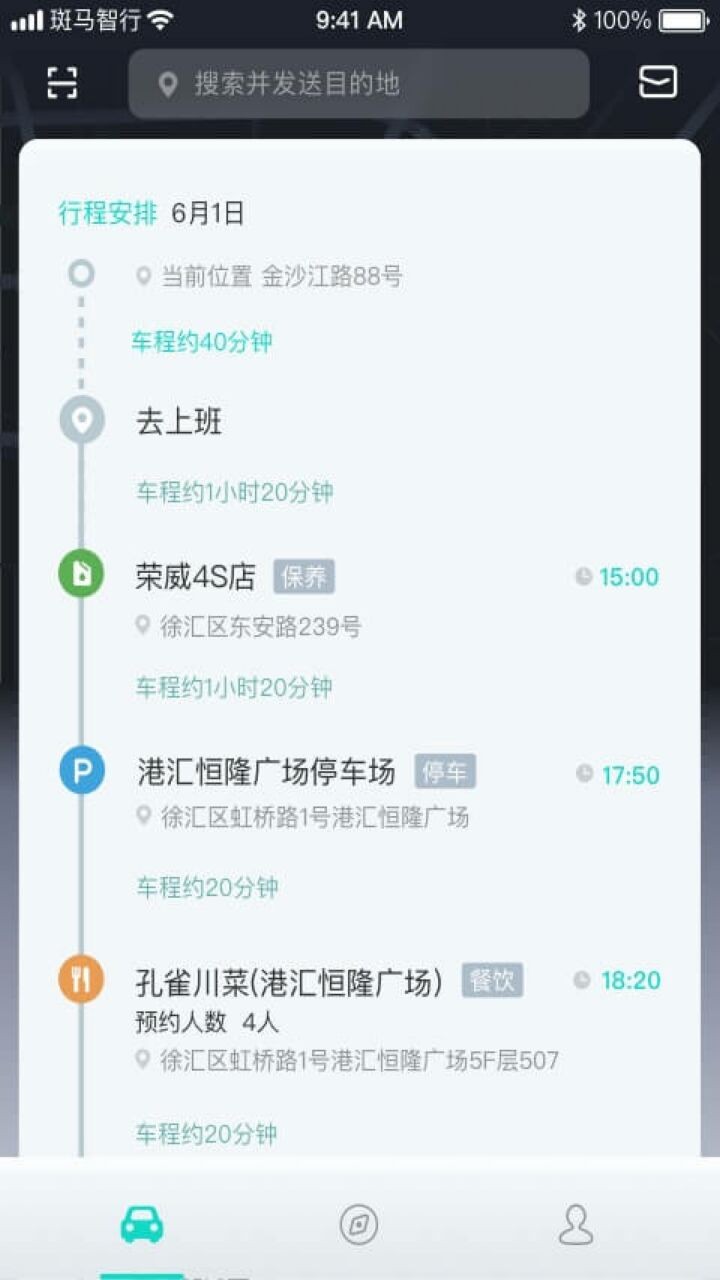
Task: Open the message inbox icon top right
Action: 658,82
